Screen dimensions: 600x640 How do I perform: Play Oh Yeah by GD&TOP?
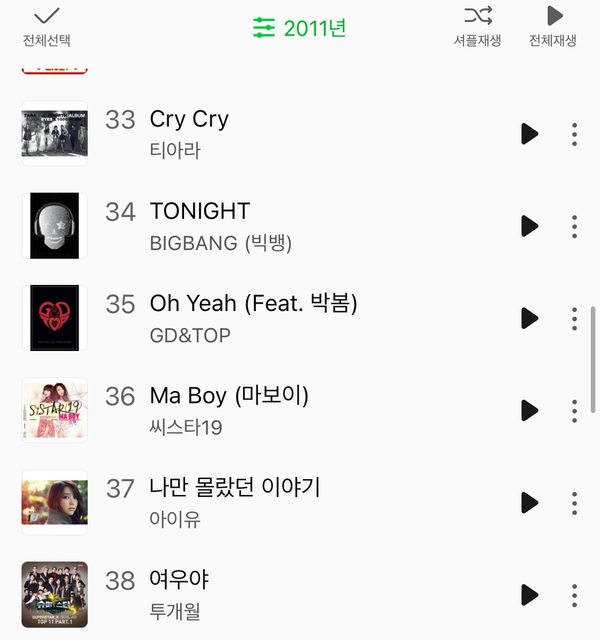tap(529, 318)
